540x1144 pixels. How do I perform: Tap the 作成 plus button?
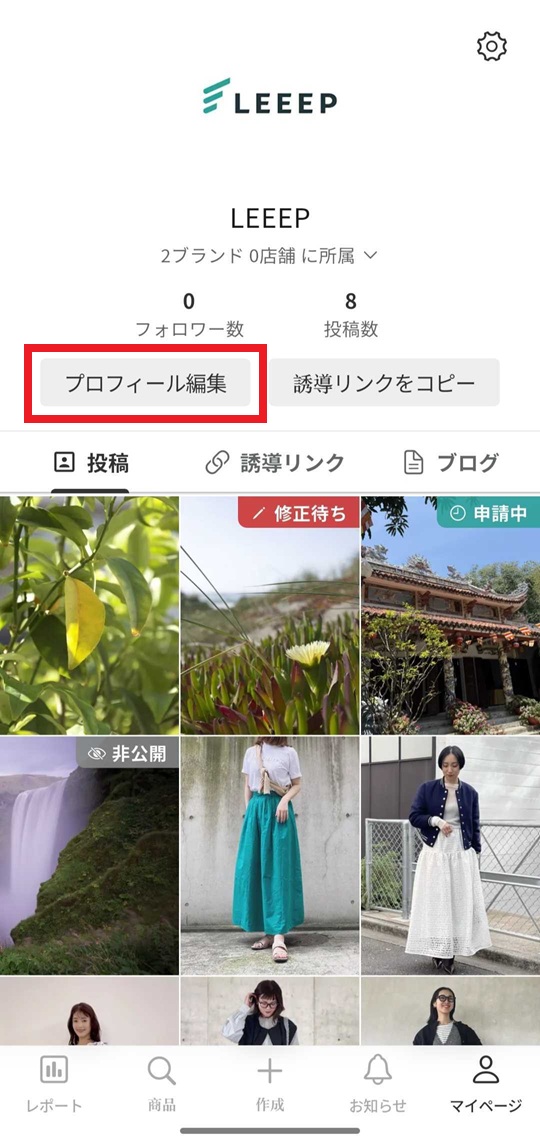pyautogui.click(x=270, y=1083)
